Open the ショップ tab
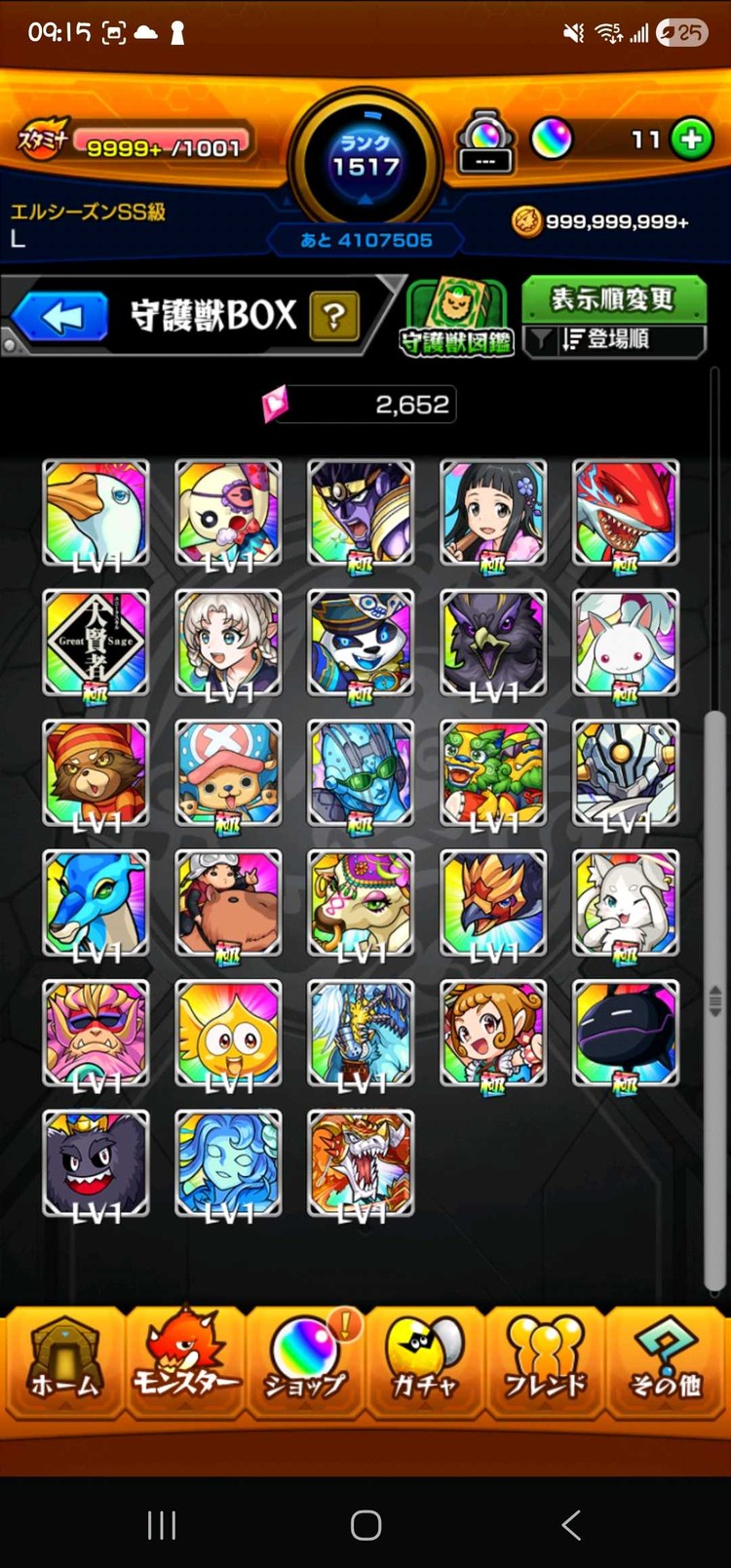 click(x=305, y=1363)
